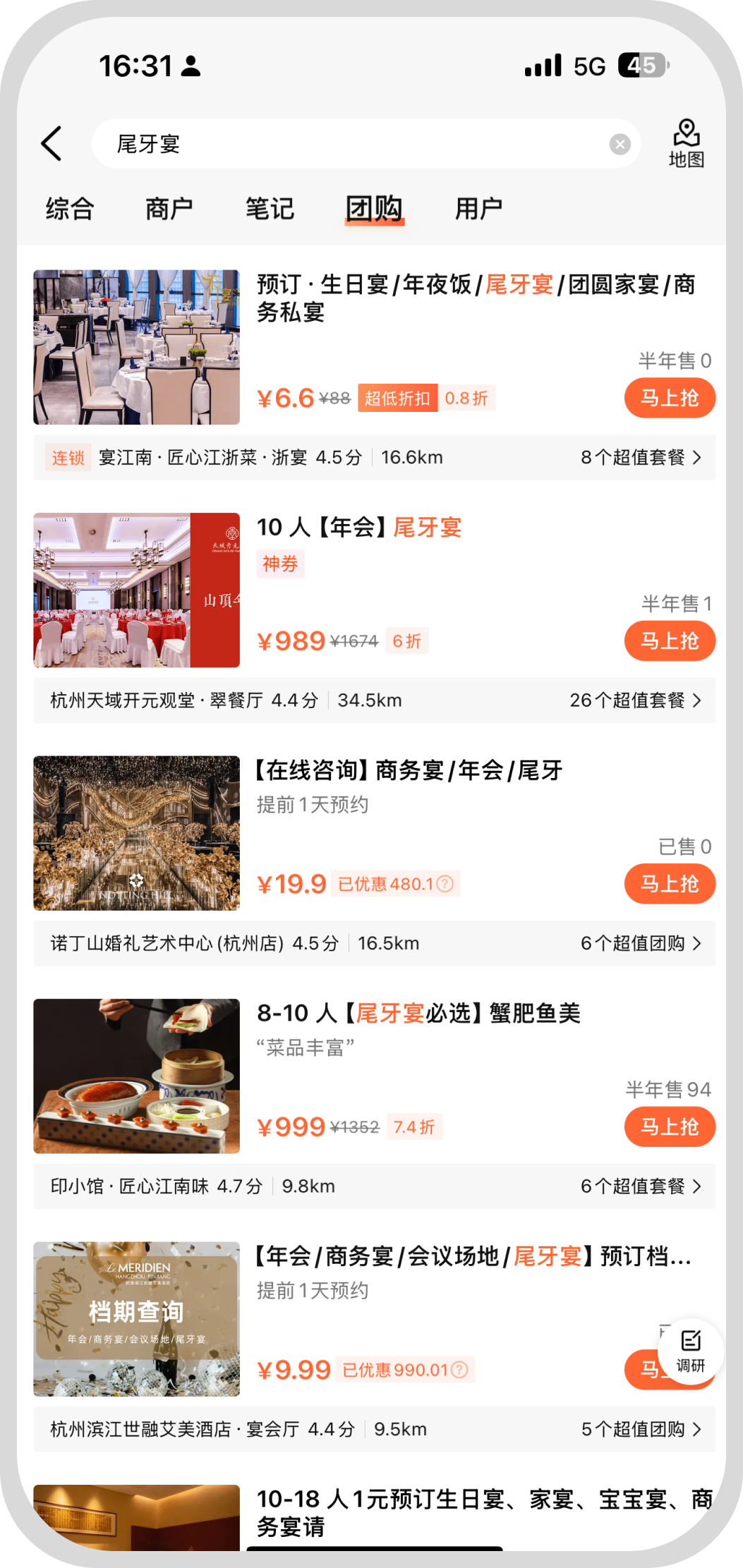Switch to the 综合 tab

click(70, 209)
